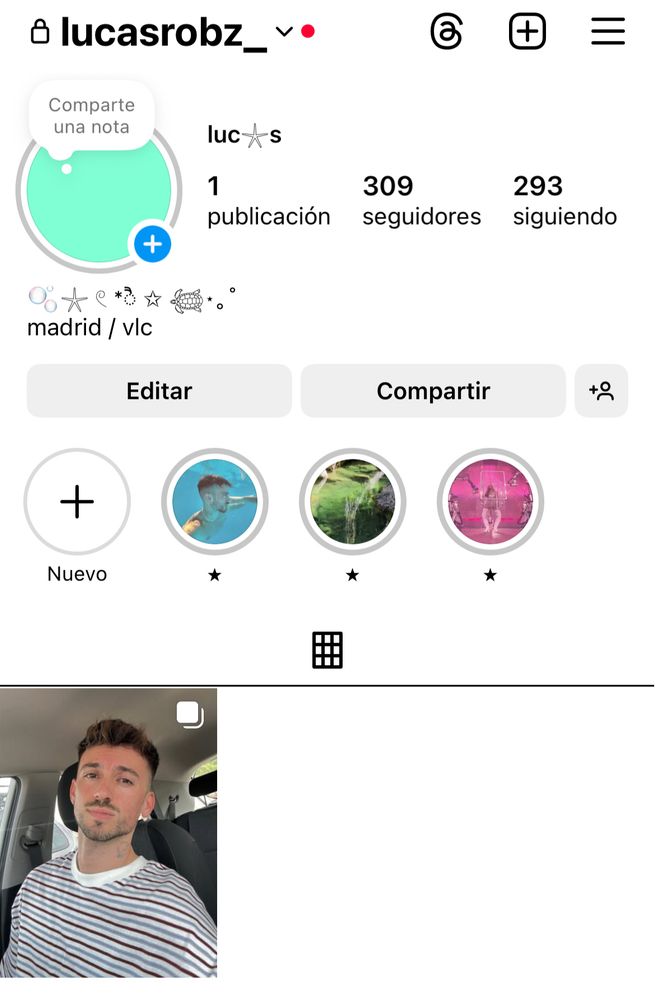Open the discover people icon button

(x=601, y=391)
